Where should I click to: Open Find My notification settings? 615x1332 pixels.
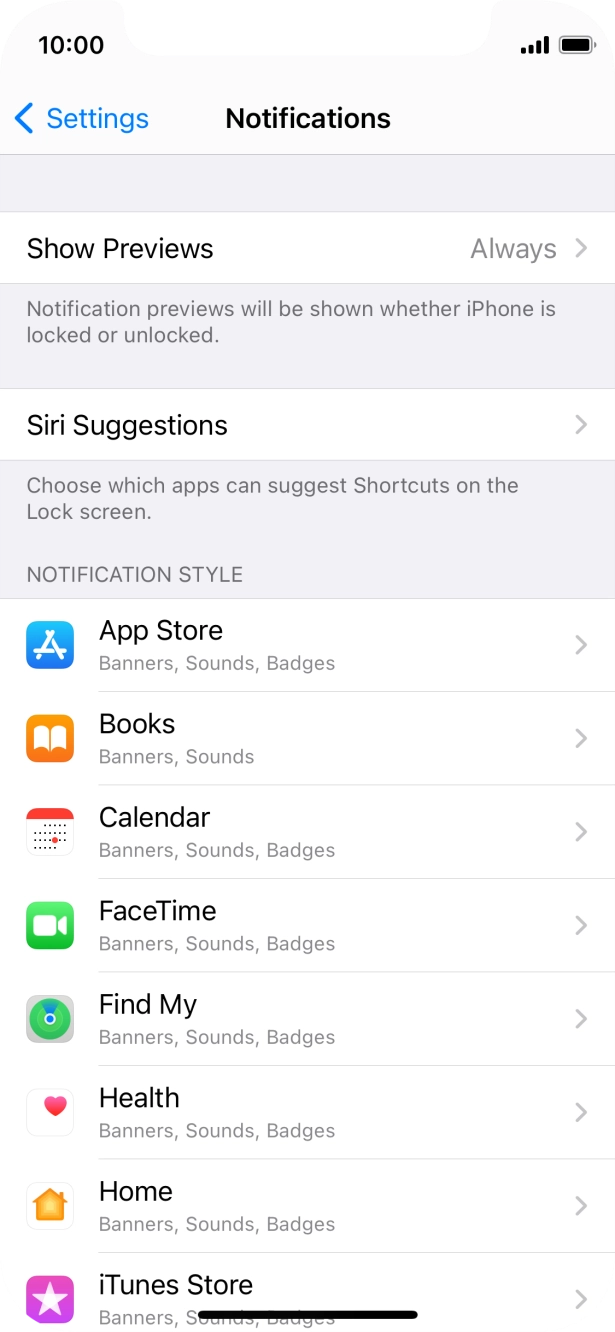(307, 1019)
